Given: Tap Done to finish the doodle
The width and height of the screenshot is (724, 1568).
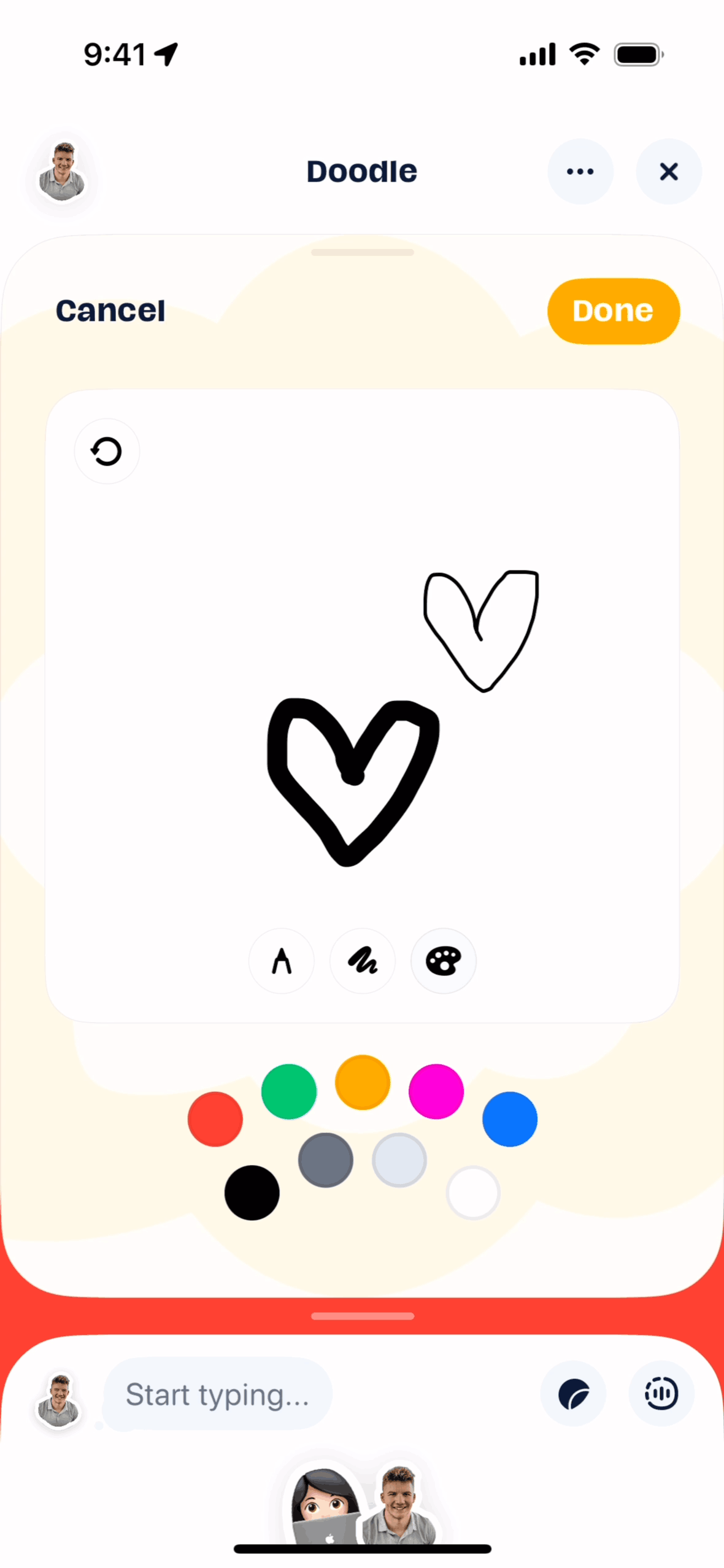Looking at the screenshot, I should click(x=613, y=311).
